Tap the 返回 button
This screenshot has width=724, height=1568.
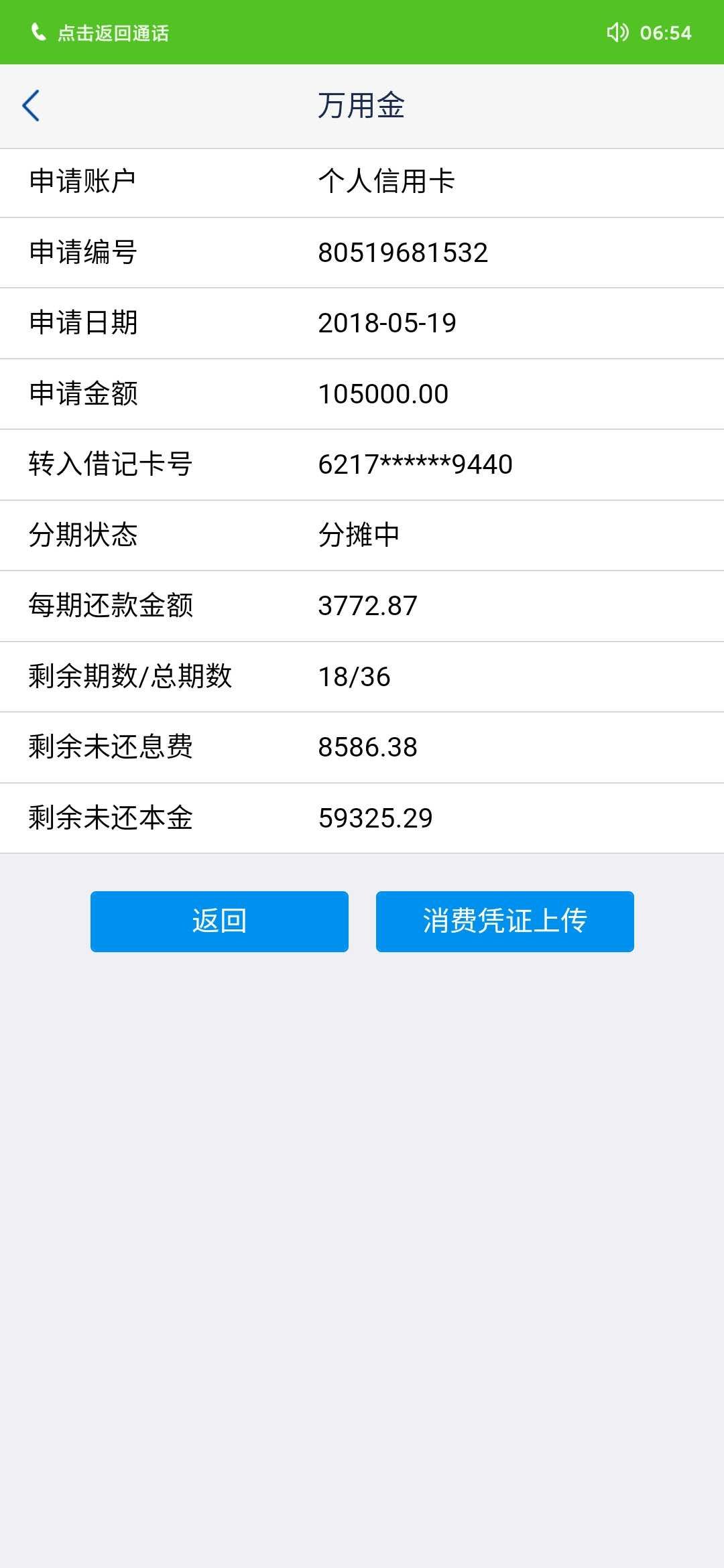[219, 921]
